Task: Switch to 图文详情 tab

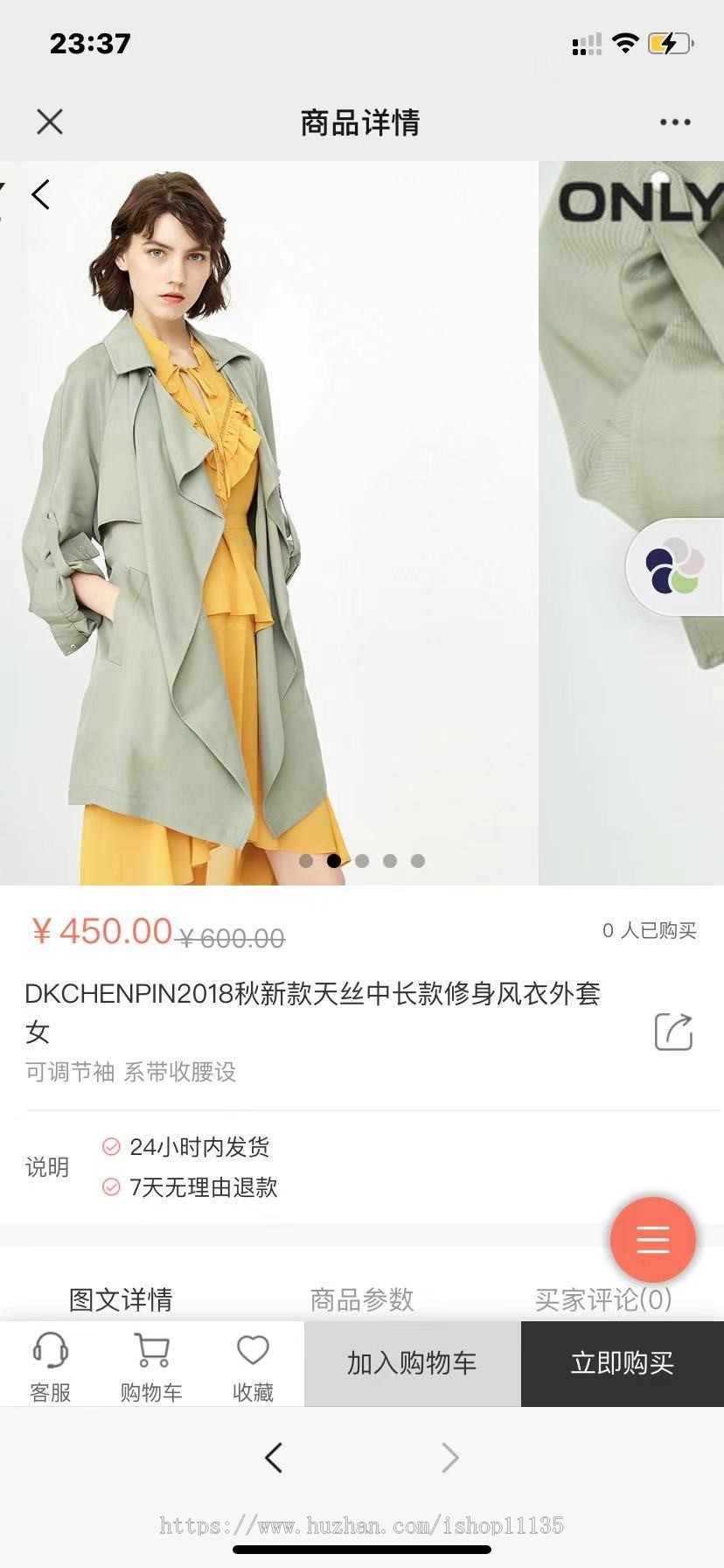Action: click(x=121, y=1299)
